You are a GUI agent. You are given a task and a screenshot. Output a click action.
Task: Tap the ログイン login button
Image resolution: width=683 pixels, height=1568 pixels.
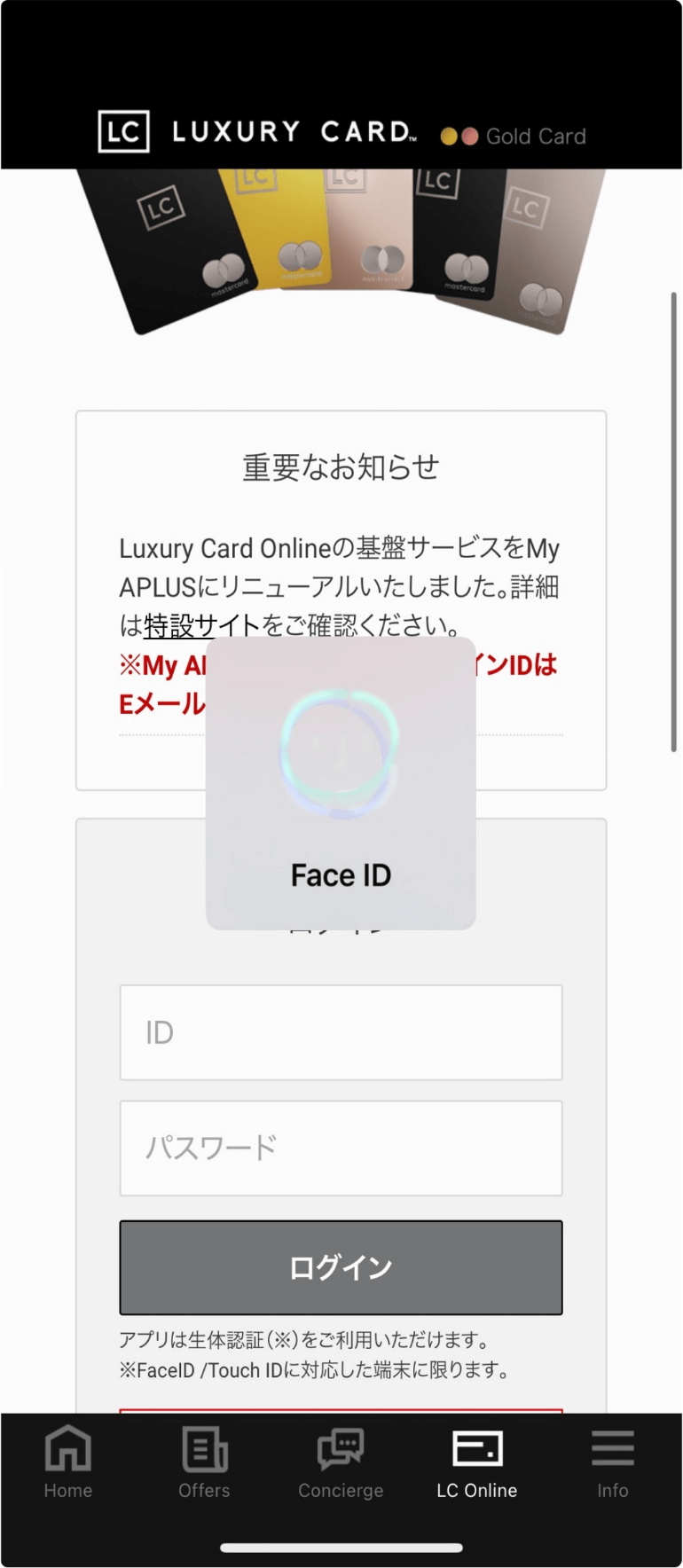(341, 1266)
